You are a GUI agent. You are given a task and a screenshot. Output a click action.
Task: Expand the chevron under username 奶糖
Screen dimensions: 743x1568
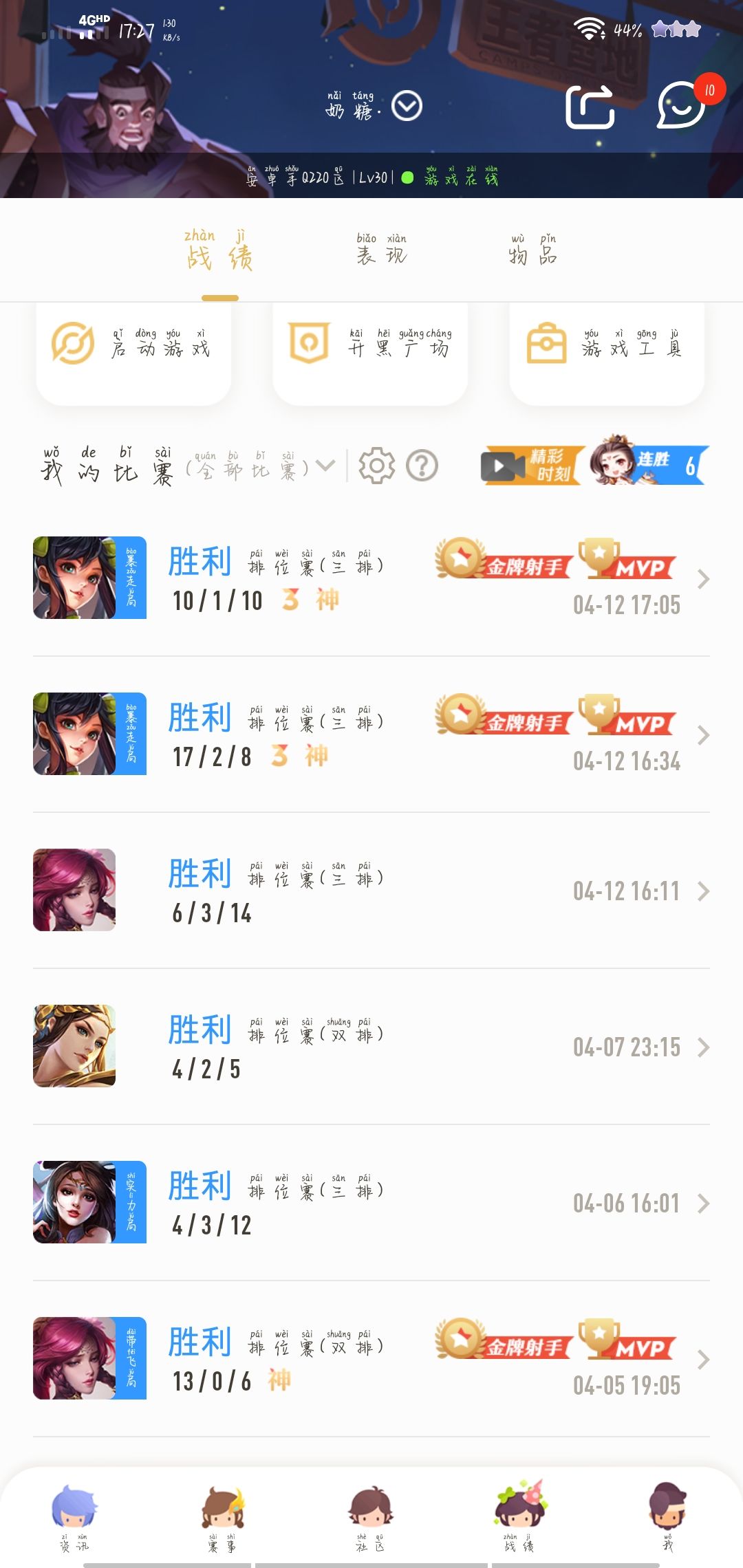coord(407,105)
